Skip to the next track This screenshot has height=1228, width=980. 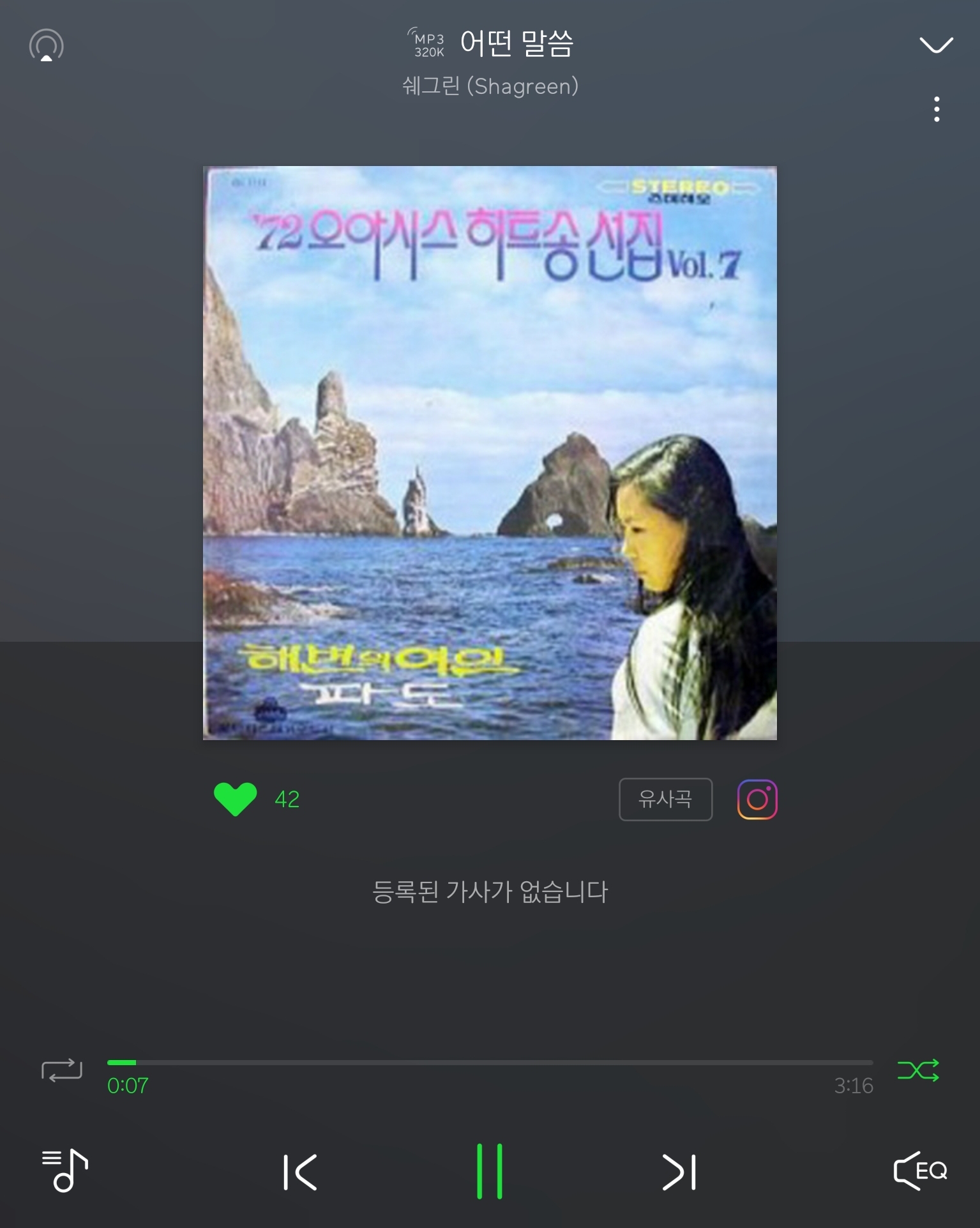[679, 1172]
